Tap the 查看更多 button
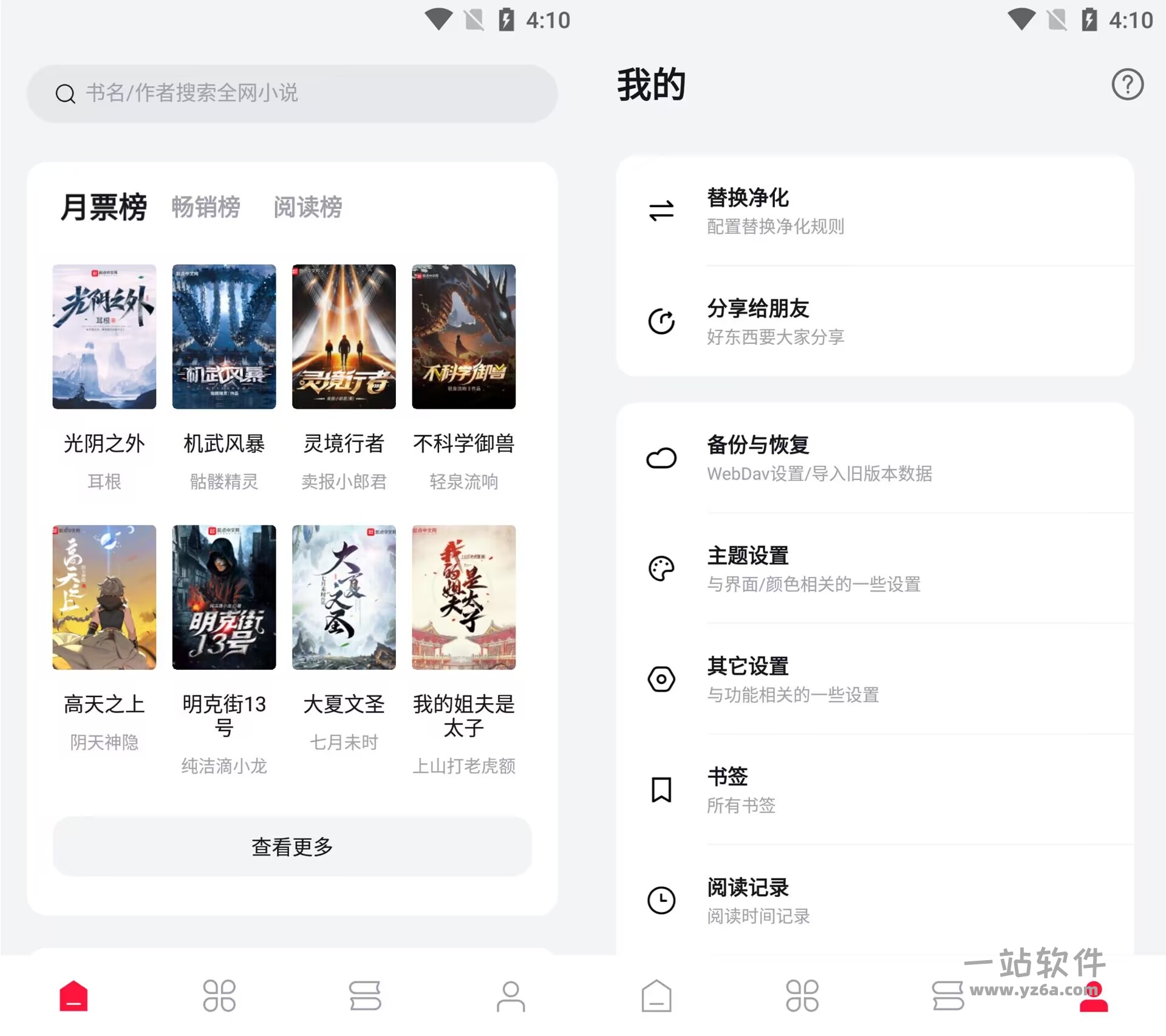The image size is (1166, 1036). 292,846
